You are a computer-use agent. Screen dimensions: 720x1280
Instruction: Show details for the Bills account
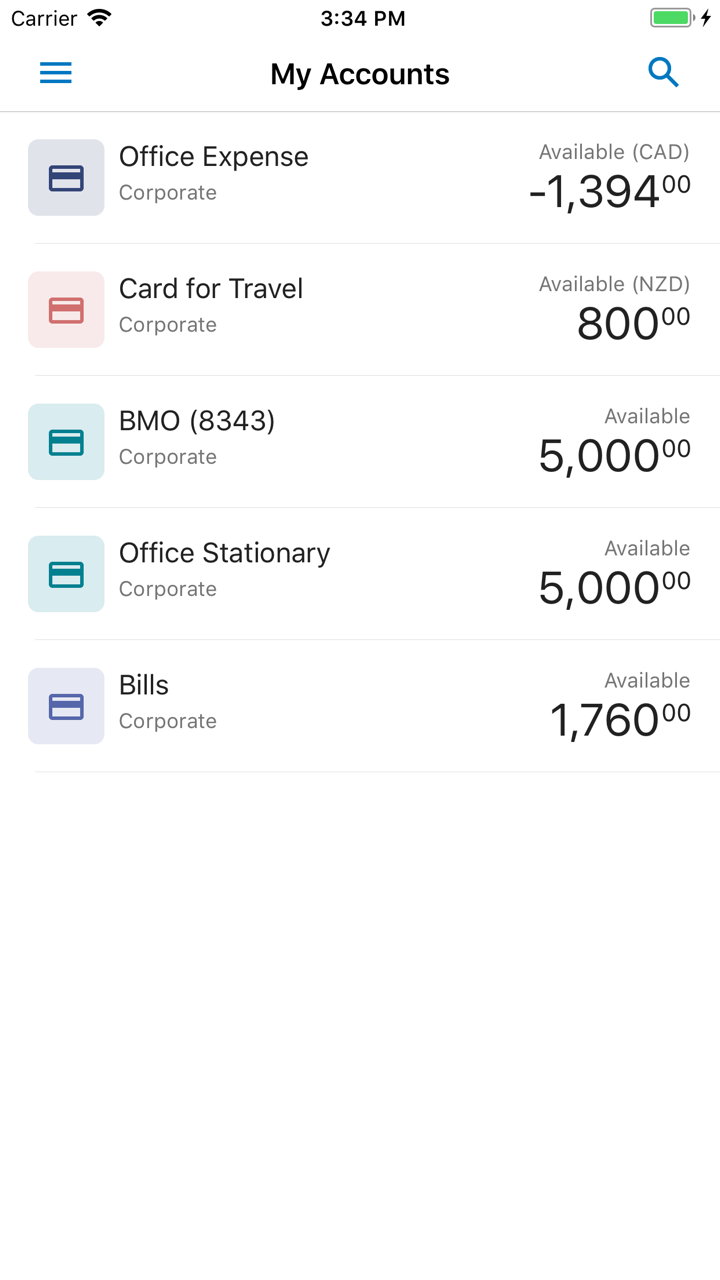click(x=360, y=705)
